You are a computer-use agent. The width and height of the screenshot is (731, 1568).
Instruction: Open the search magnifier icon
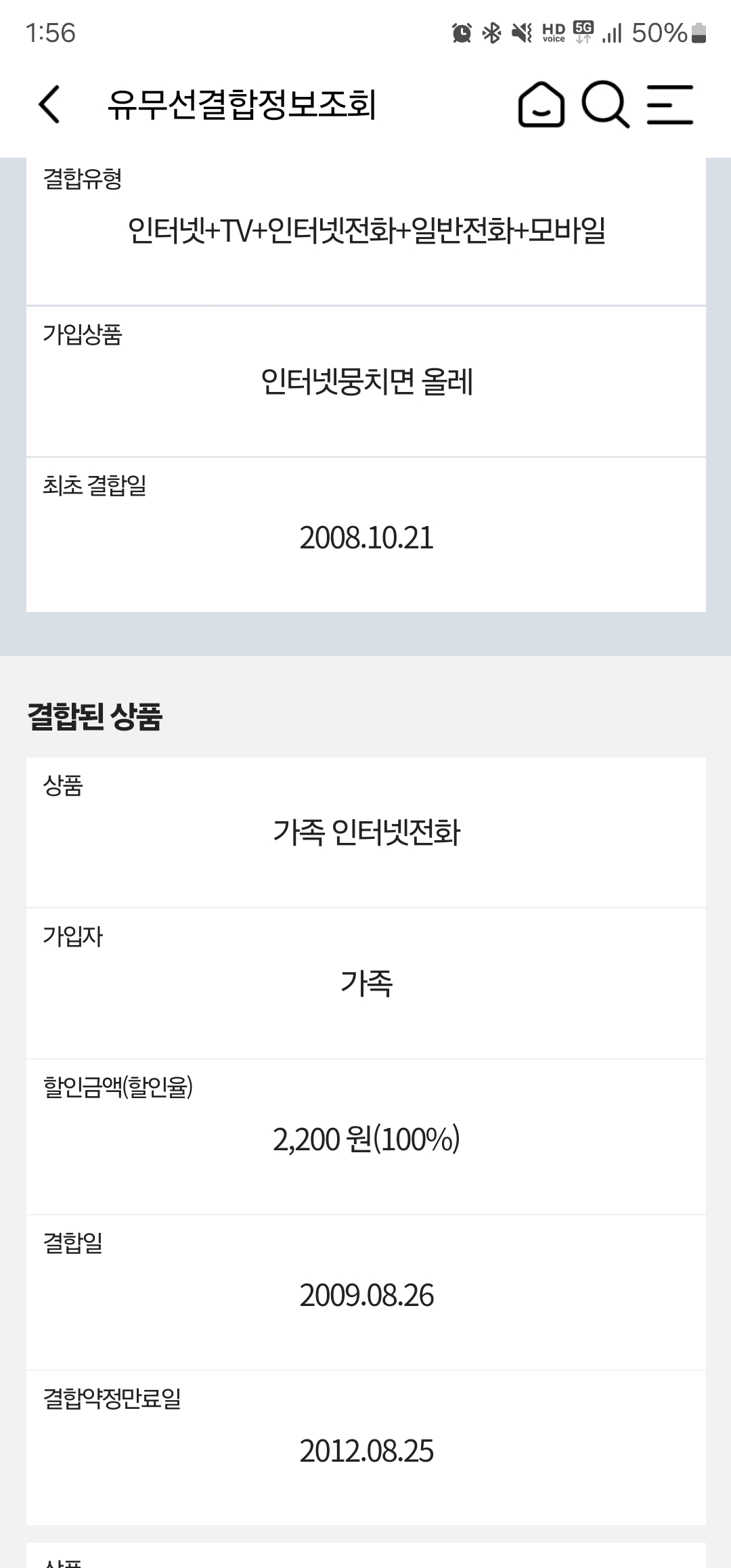(605, 104)
